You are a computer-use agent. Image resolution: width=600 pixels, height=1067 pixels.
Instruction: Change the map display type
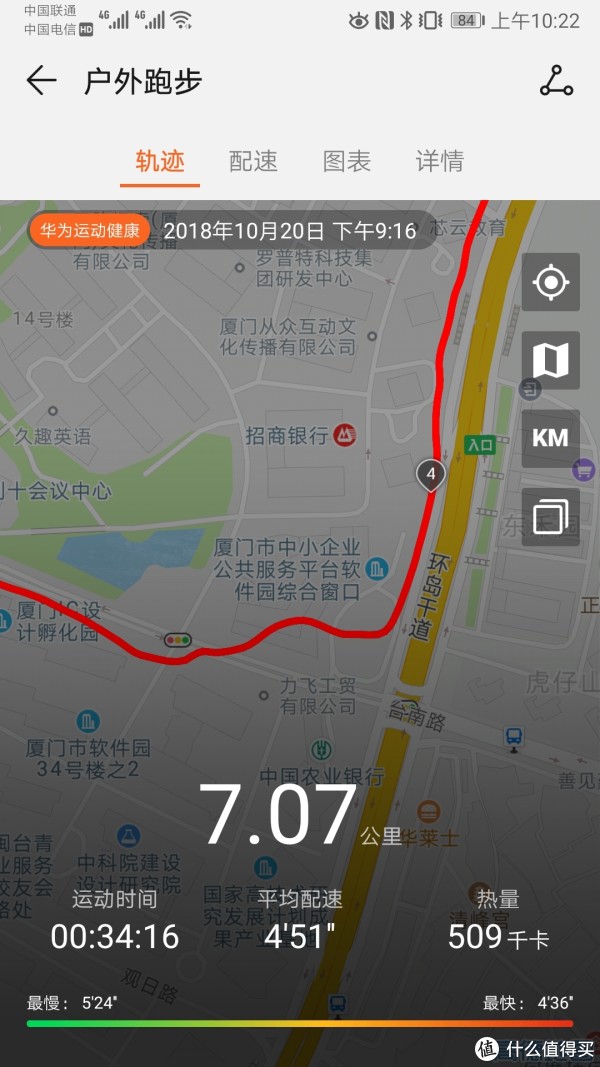tap(550, 360)
